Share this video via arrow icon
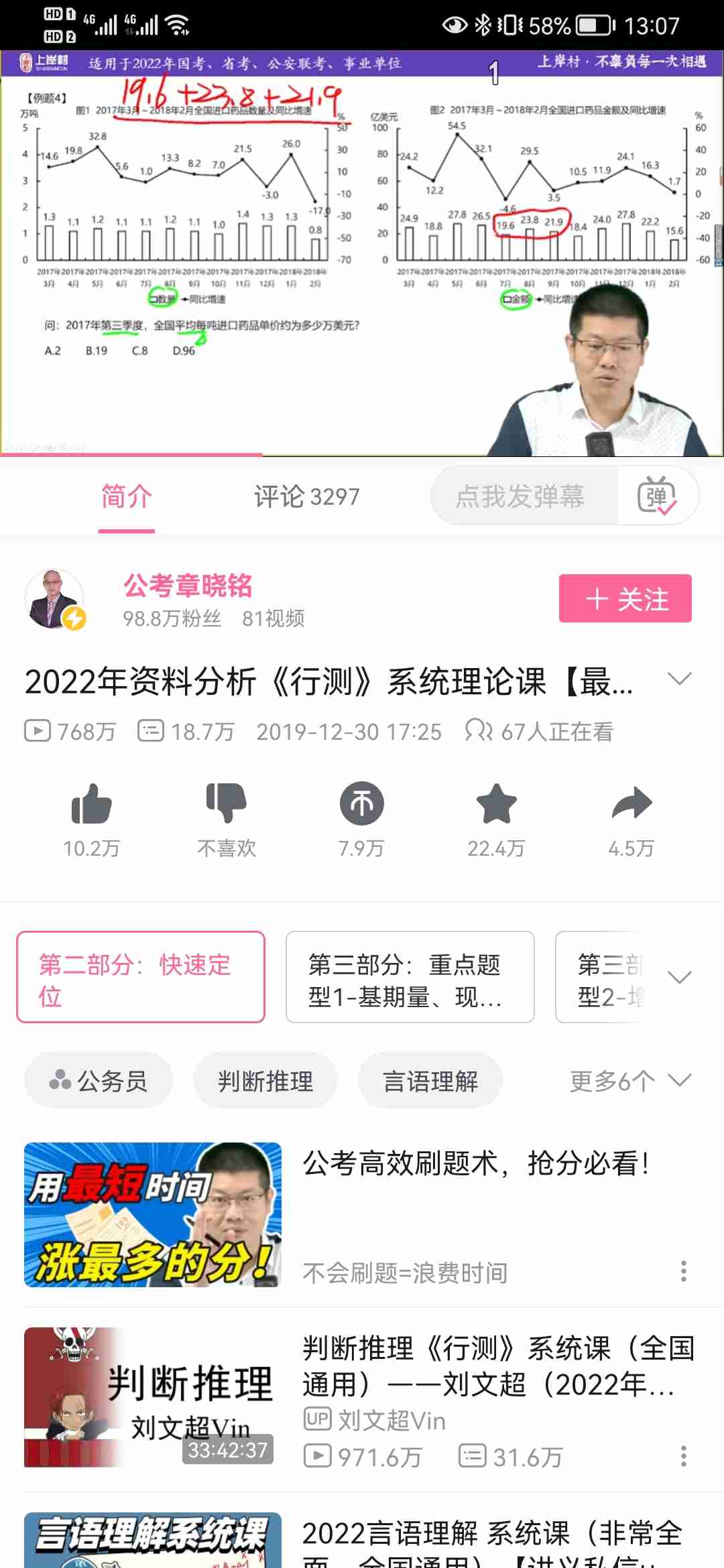This screenshot has width=724, height=1568. click(631, 804)
